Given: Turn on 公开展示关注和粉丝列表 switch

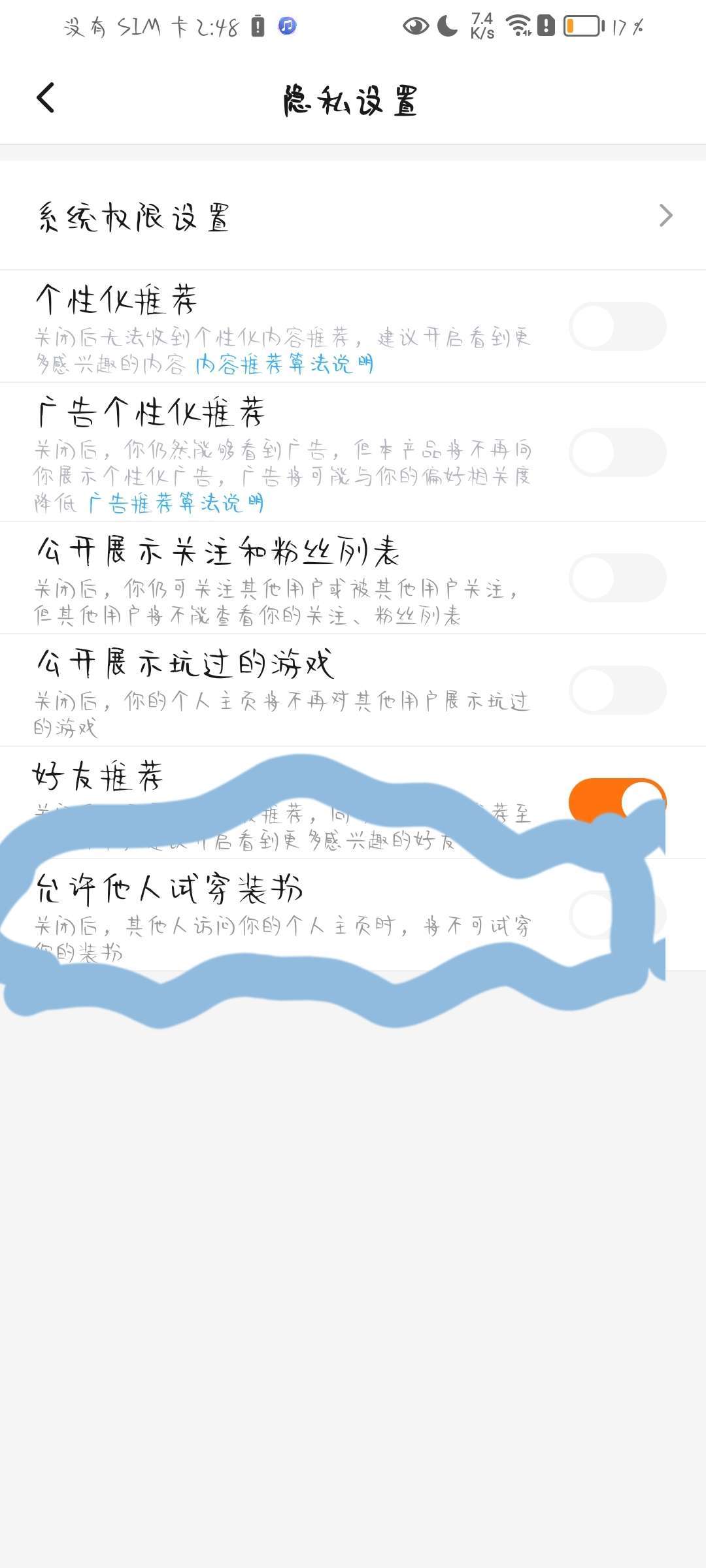Looking at the screenshot, I should click(x=618, y=578).
